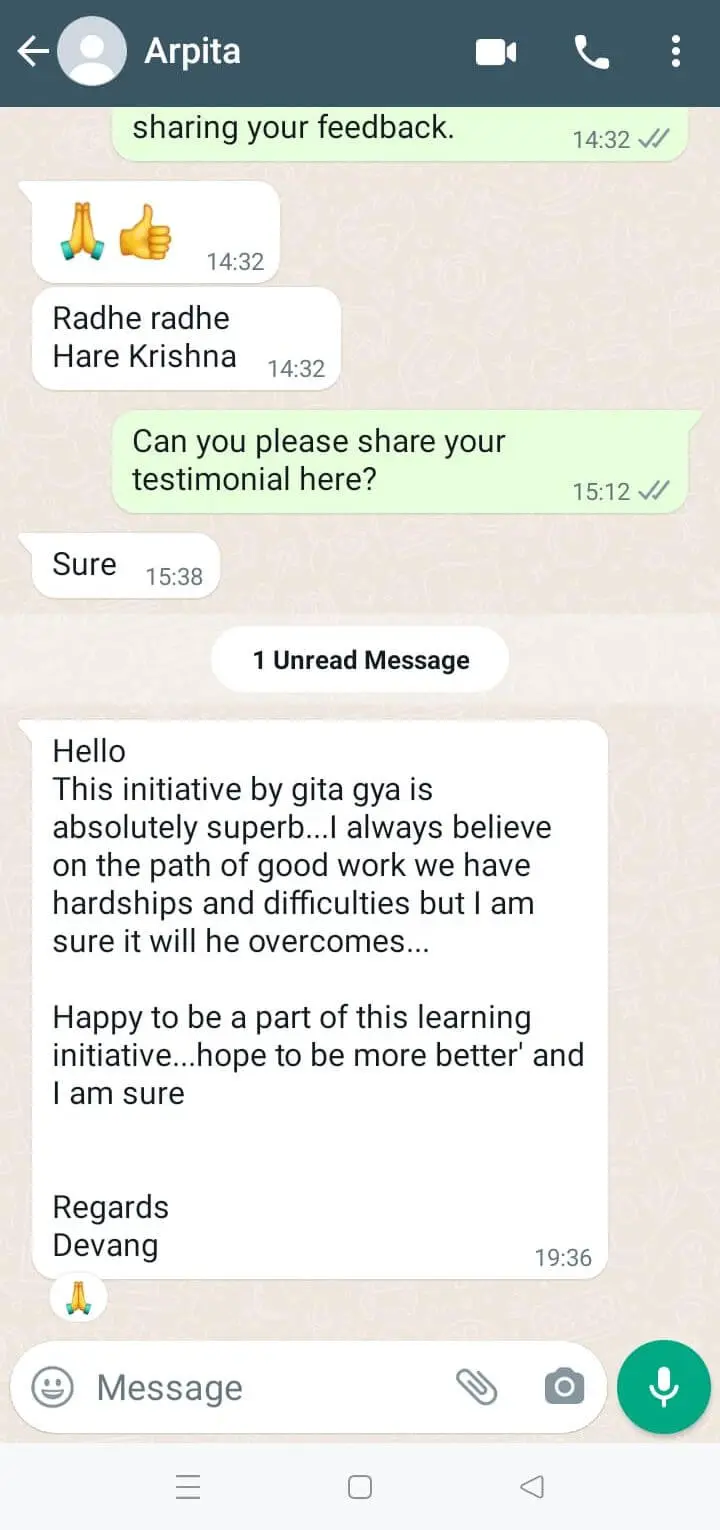Start a voice call with Arpita
Viewport: 720px width, 1530px height.
(591, 52)
